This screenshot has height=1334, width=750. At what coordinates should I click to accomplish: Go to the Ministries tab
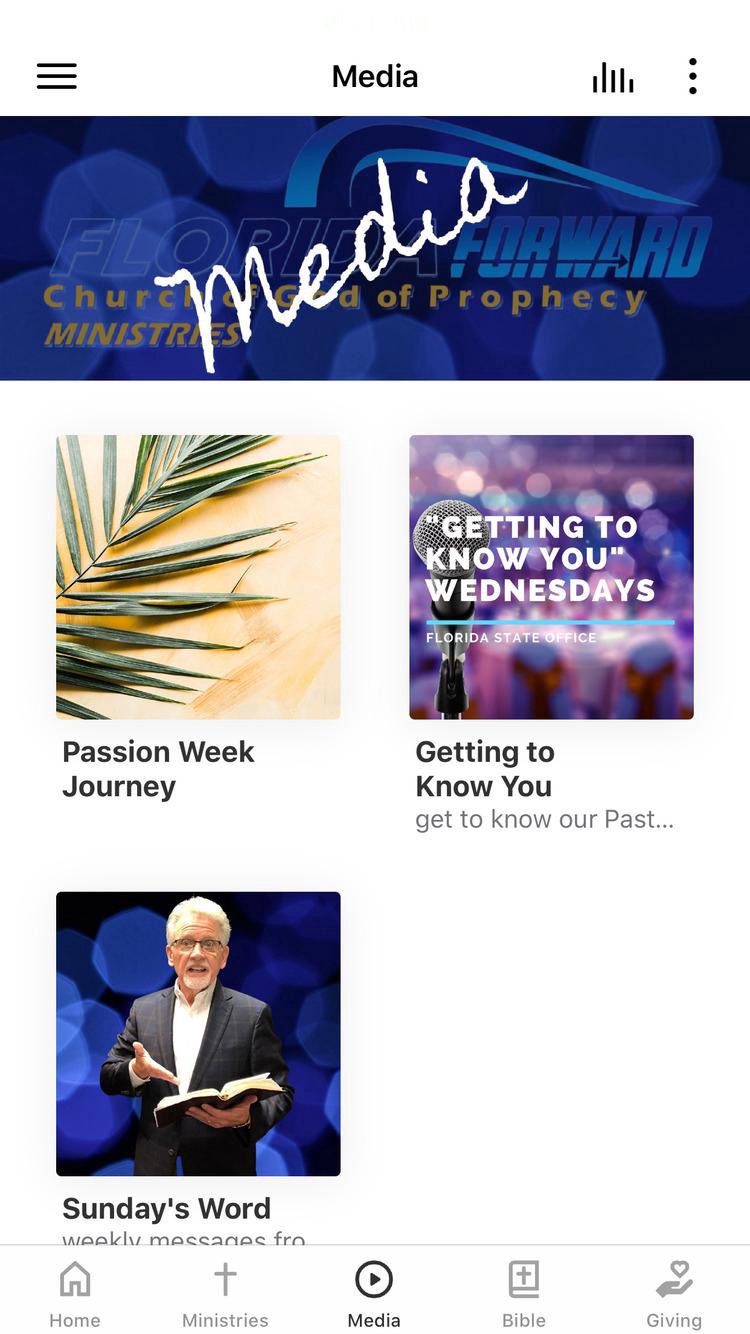coord(225,1294)
